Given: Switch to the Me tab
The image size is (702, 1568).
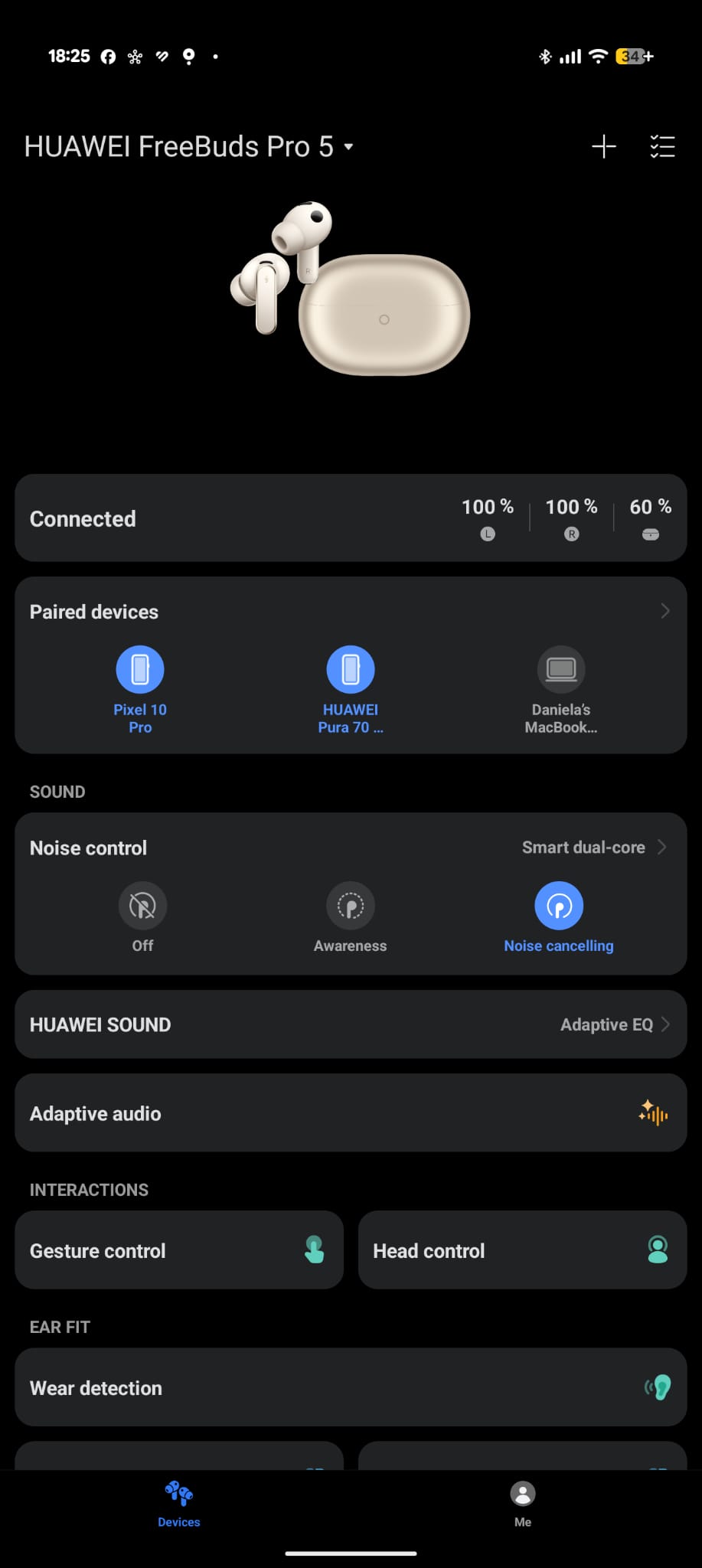Looking at the screenshot, I should [x=523, y=1503].
